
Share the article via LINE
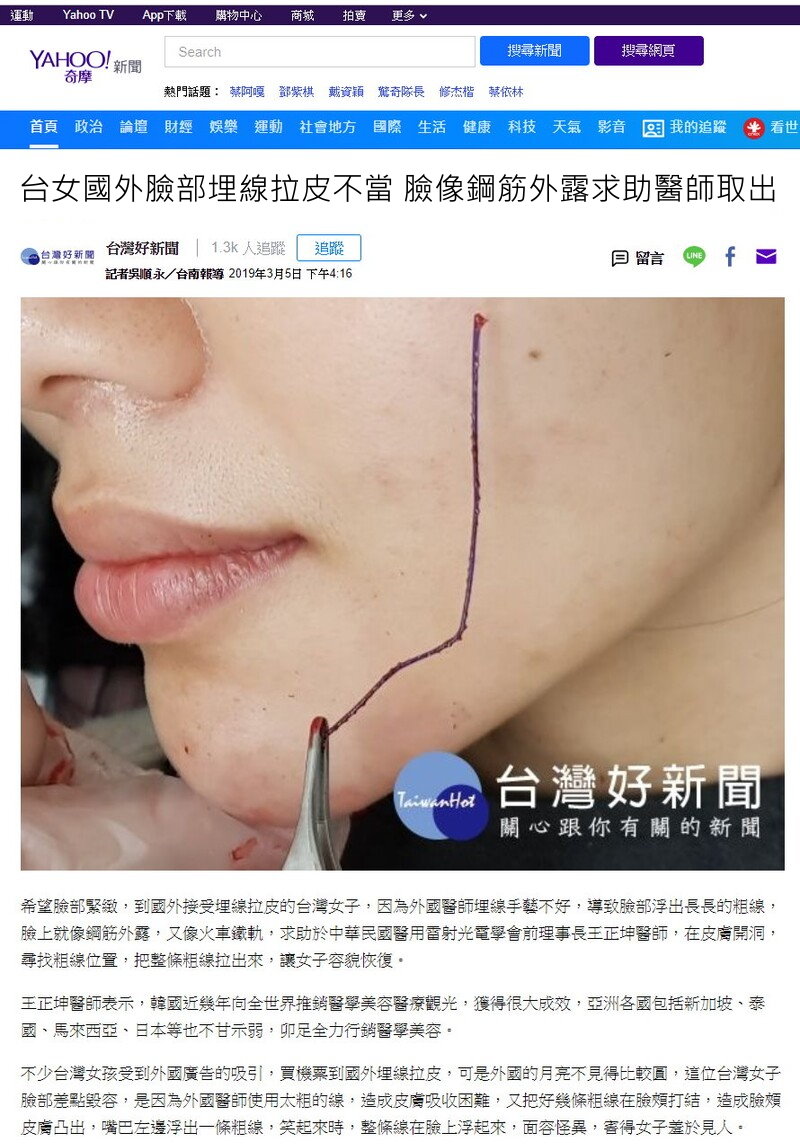coord(694,257)
